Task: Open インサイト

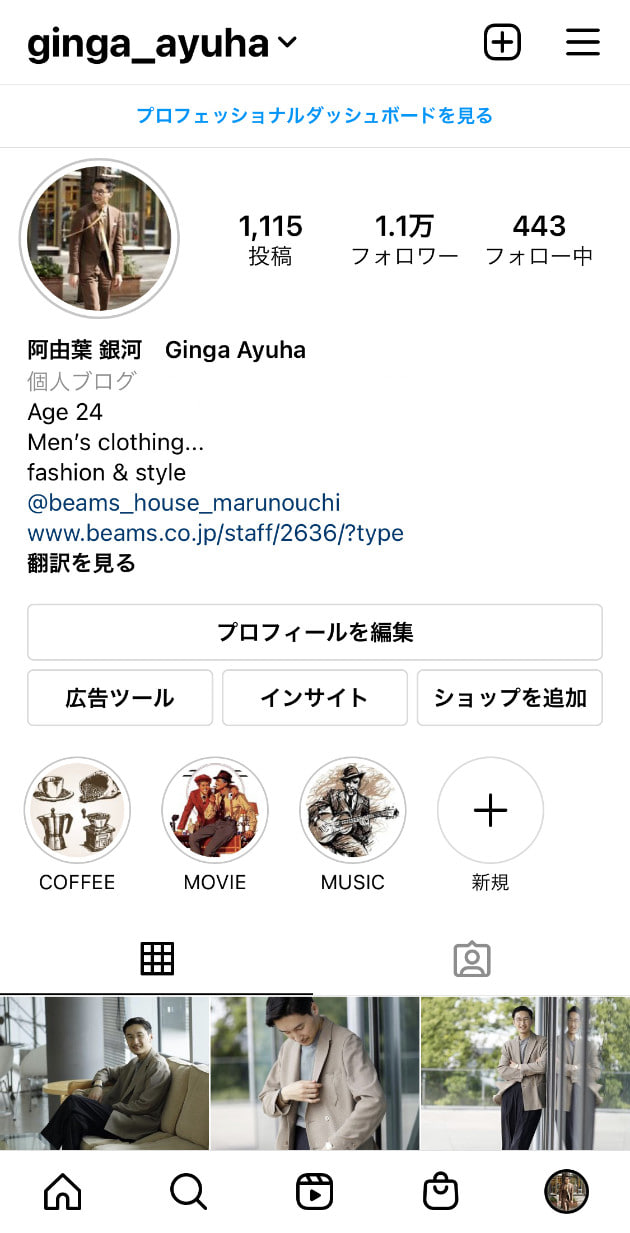Action: click(x=315, y=697)
